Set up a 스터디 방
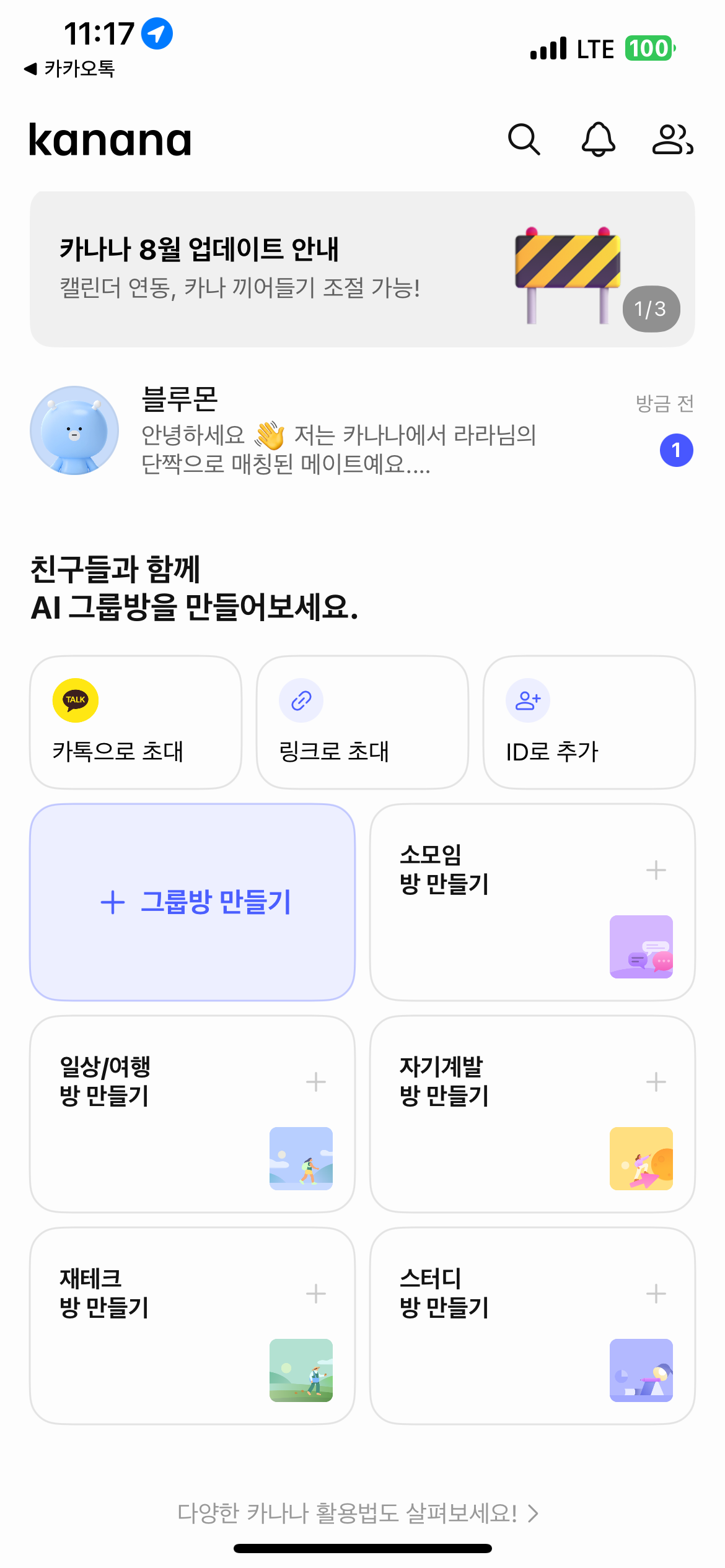The height and width of the screenshot is (1568, 725). coord(532,1325)
